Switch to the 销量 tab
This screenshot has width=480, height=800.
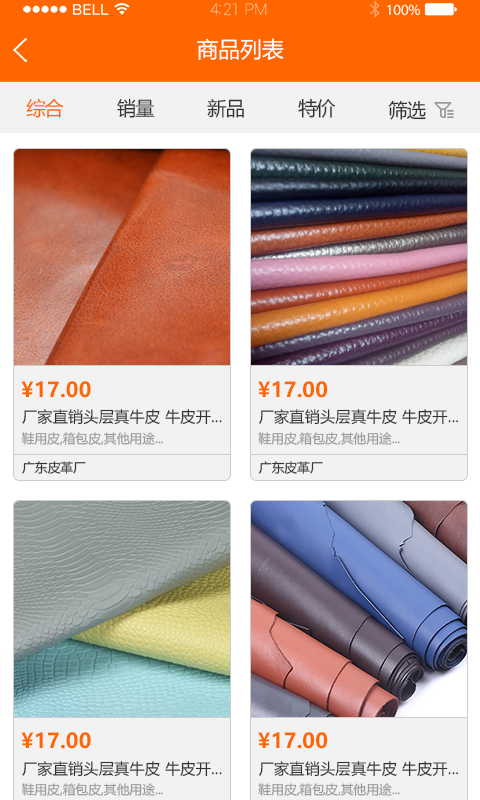135,109
